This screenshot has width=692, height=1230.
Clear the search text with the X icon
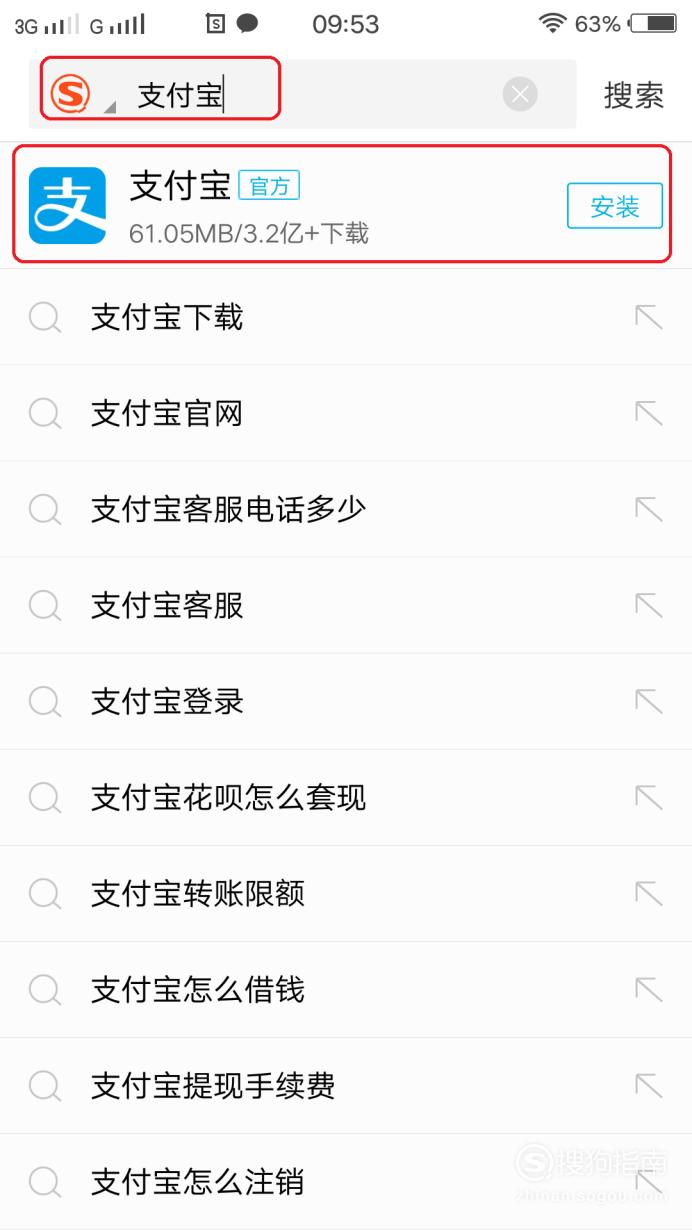[520, 95]
